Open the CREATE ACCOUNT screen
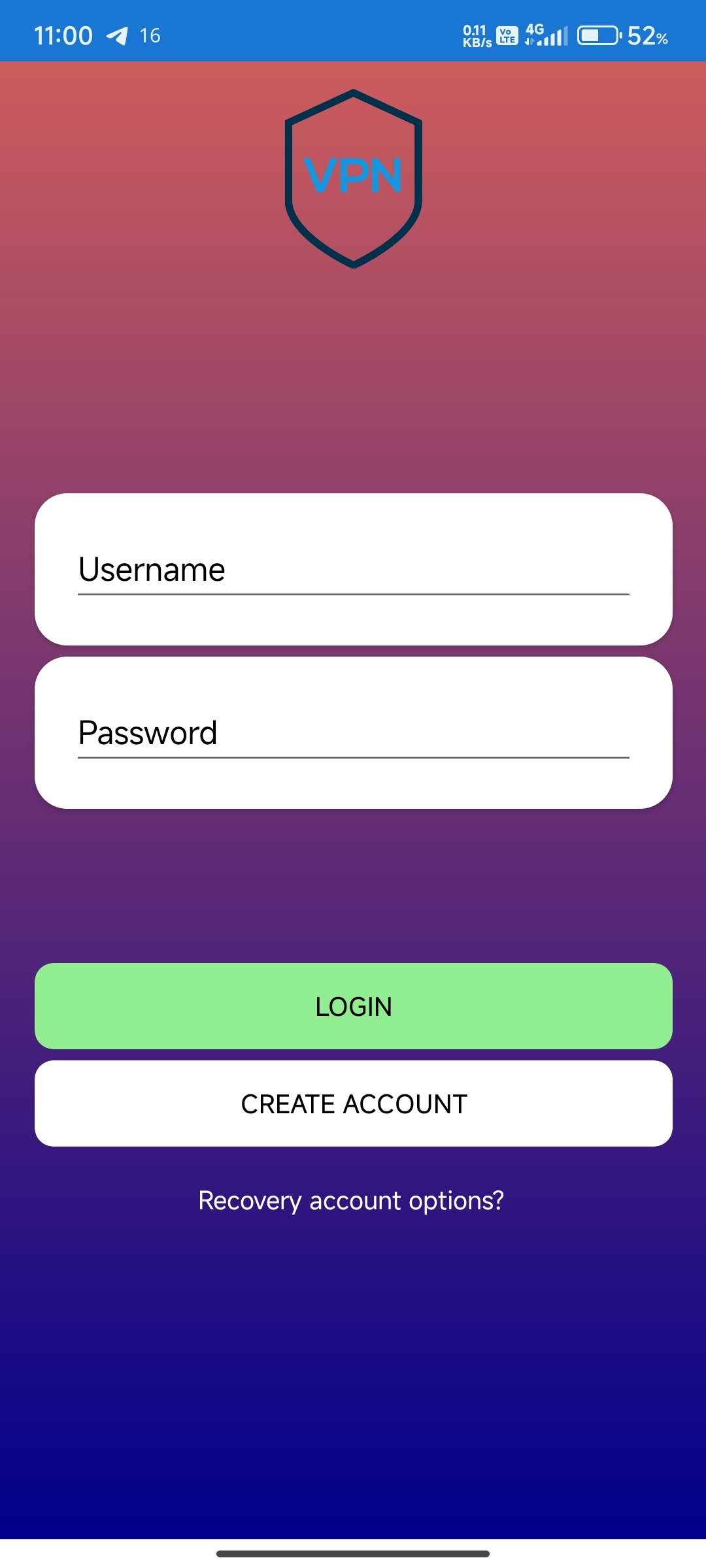 pos(353,1103)
